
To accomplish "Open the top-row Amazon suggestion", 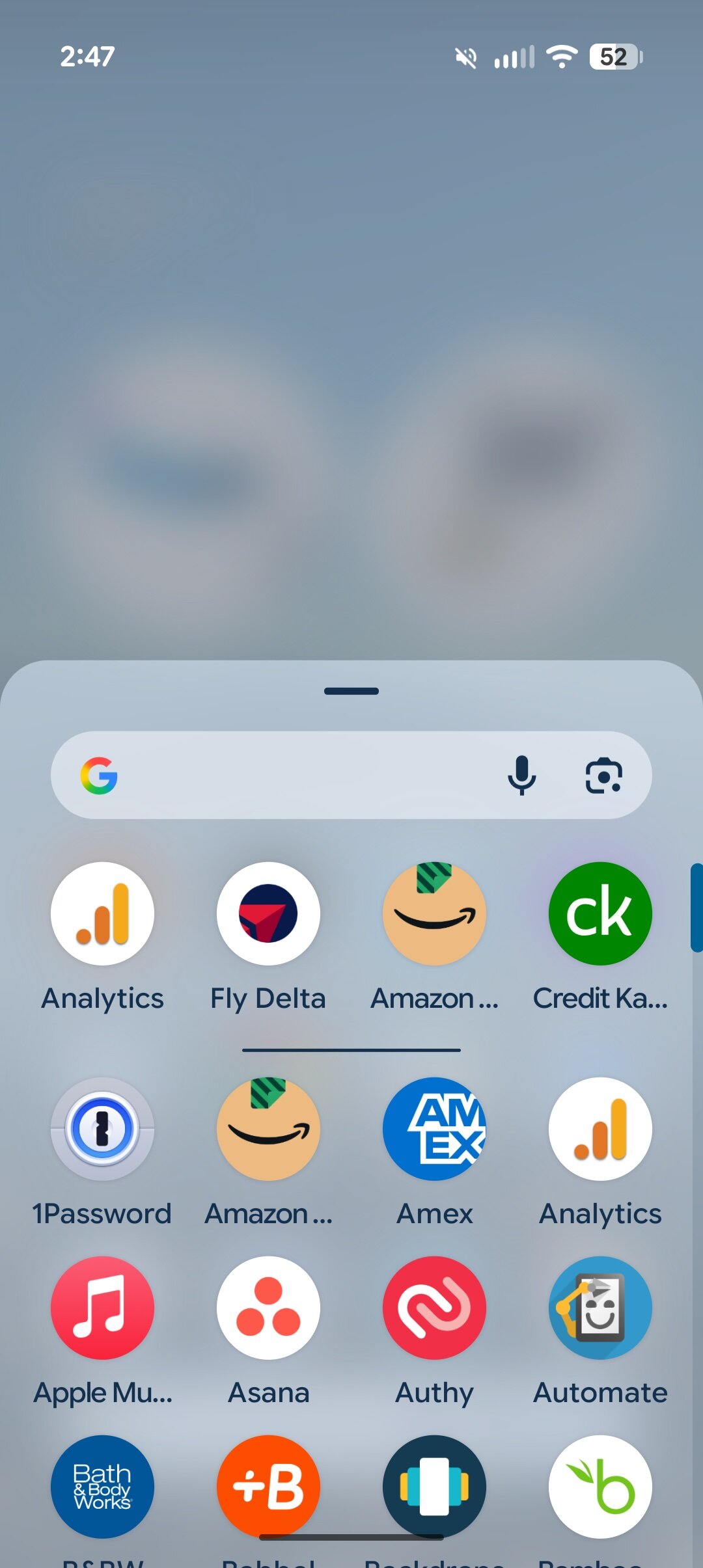I will (x=434, y=913).
